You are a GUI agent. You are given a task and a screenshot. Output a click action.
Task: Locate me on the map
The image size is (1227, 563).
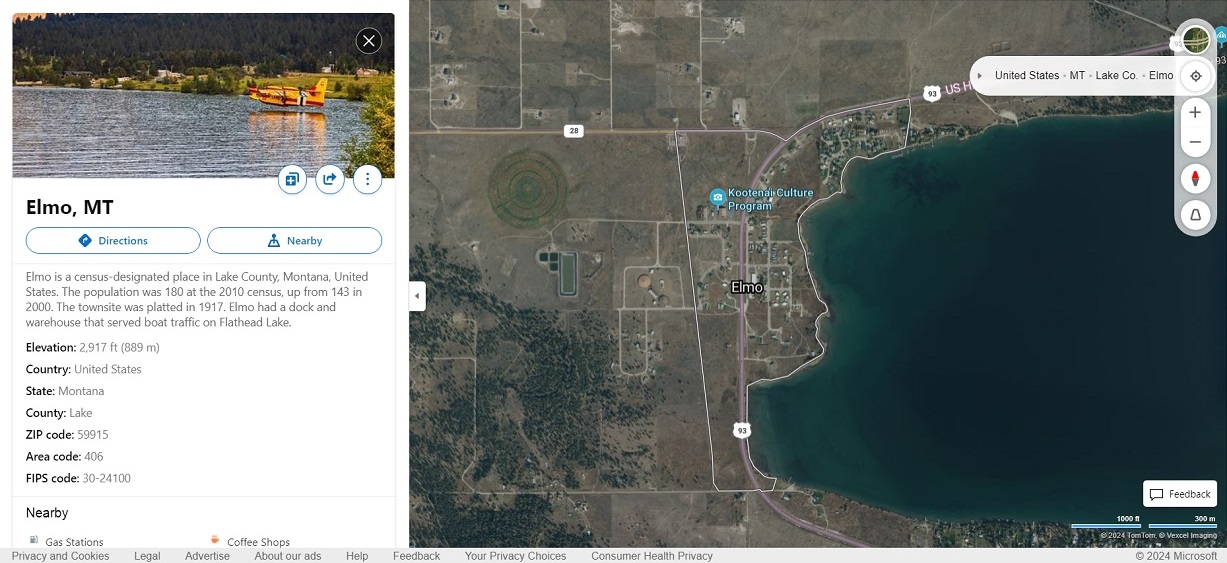click(1195, 75)
